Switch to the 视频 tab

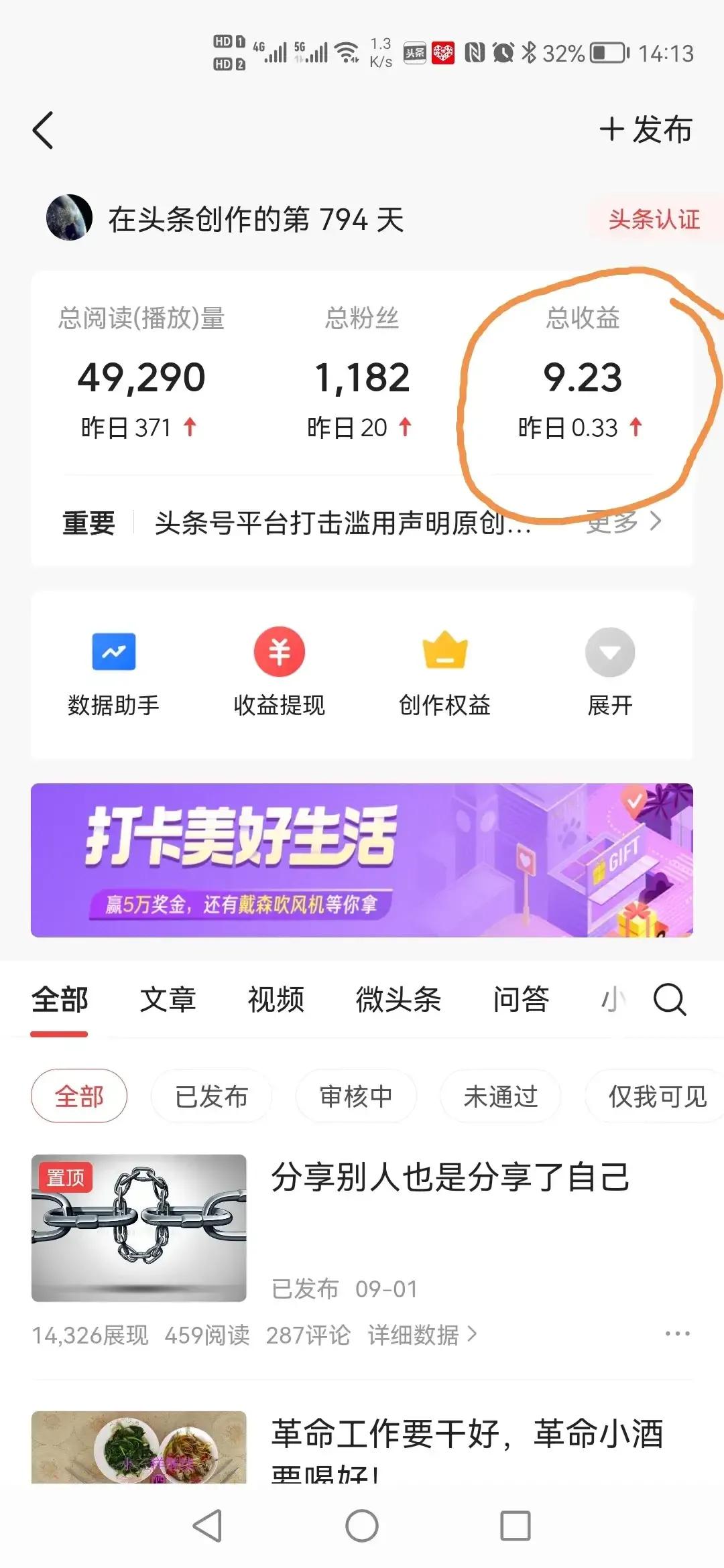(276, 1000)
